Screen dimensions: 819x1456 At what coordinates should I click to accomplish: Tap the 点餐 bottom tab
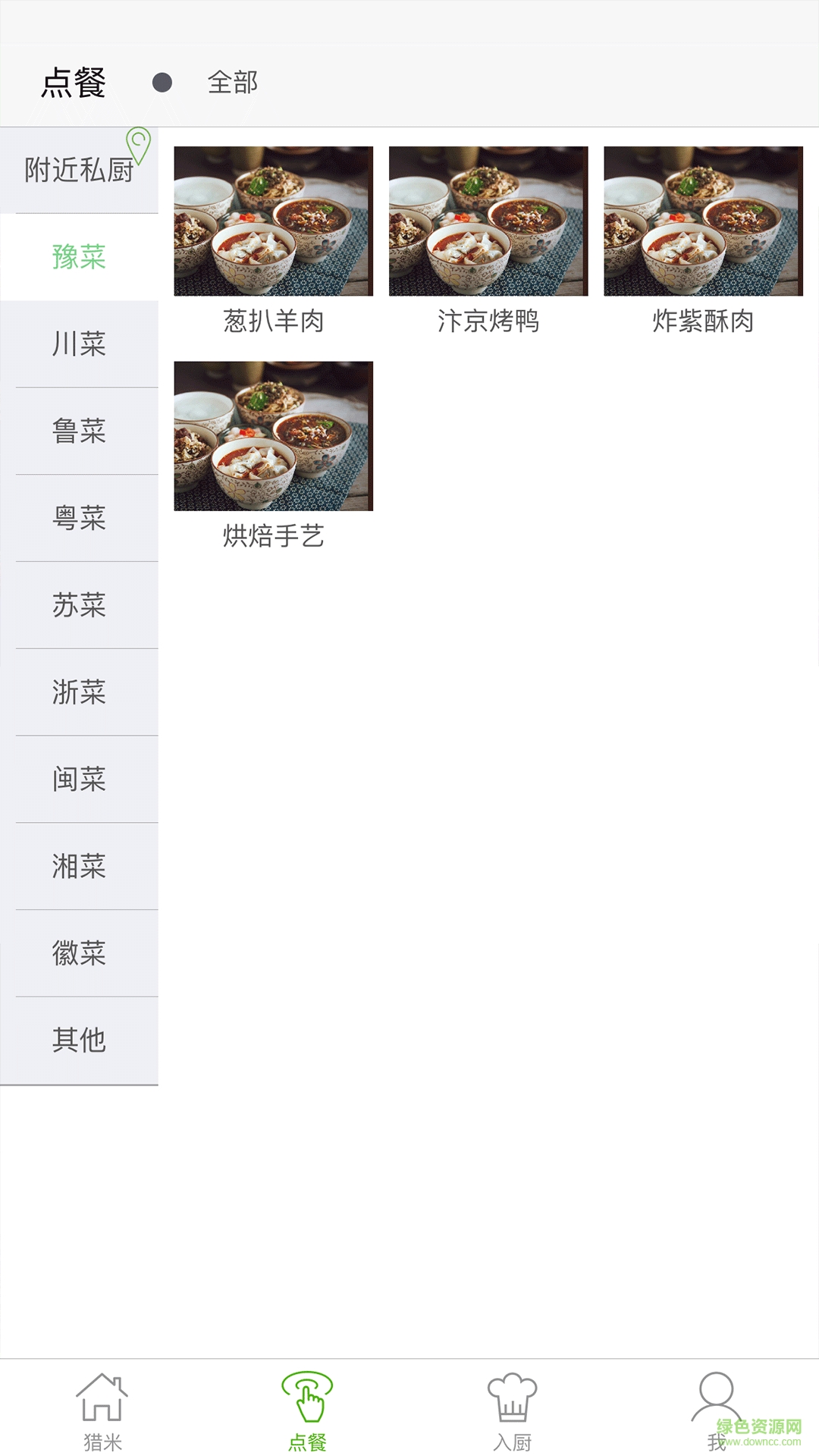point(307,1411)
